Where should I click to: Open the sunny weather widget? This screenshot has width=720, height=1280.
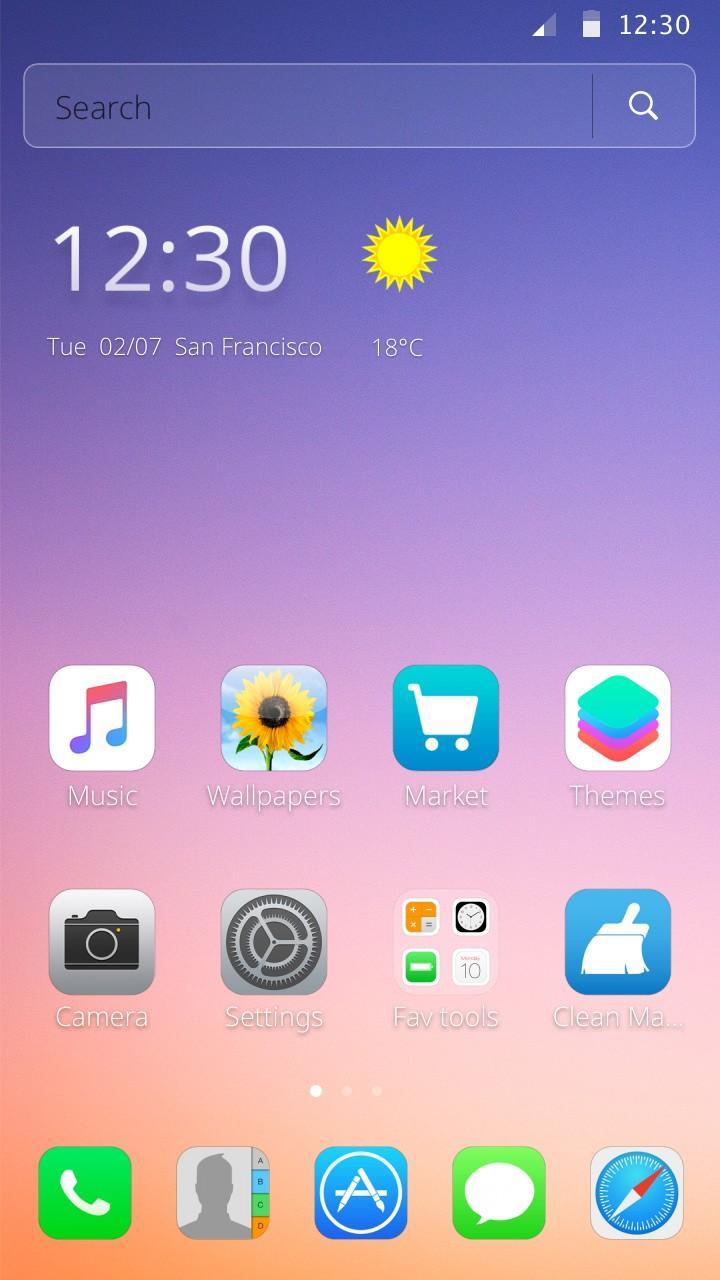[x=399, y=255]
